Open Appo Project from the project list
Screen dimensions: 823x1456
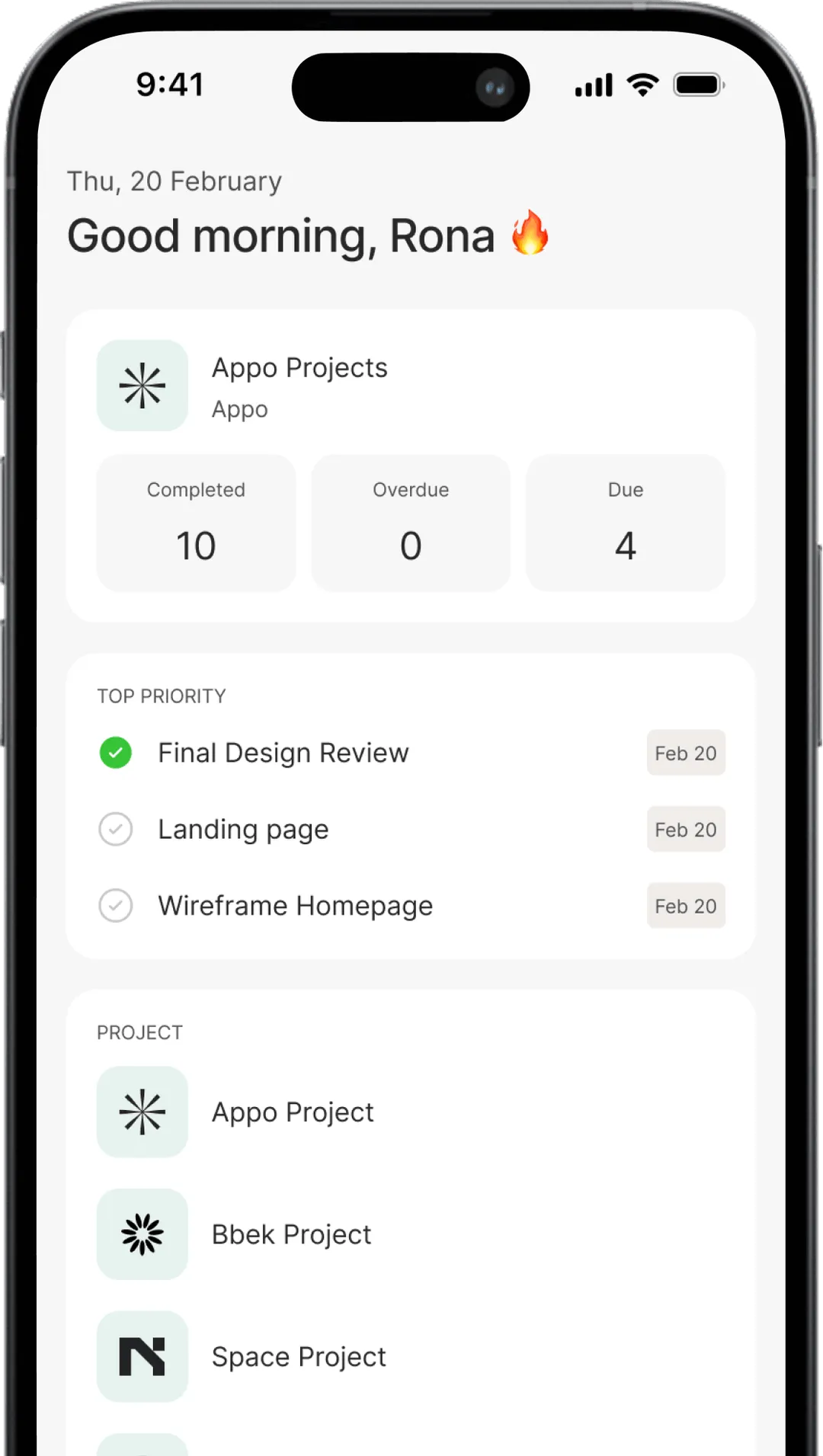click(293, 1112)
